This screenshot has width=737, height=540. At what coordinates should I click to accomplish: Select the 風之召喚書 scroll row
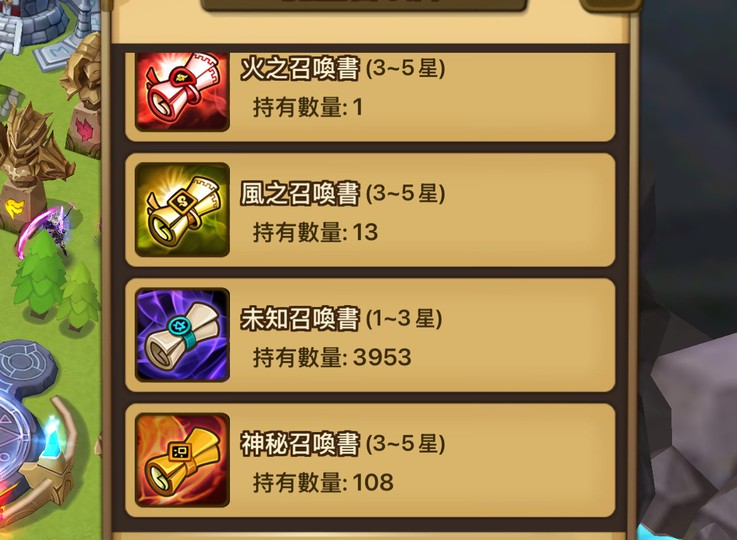click(370, 210)
